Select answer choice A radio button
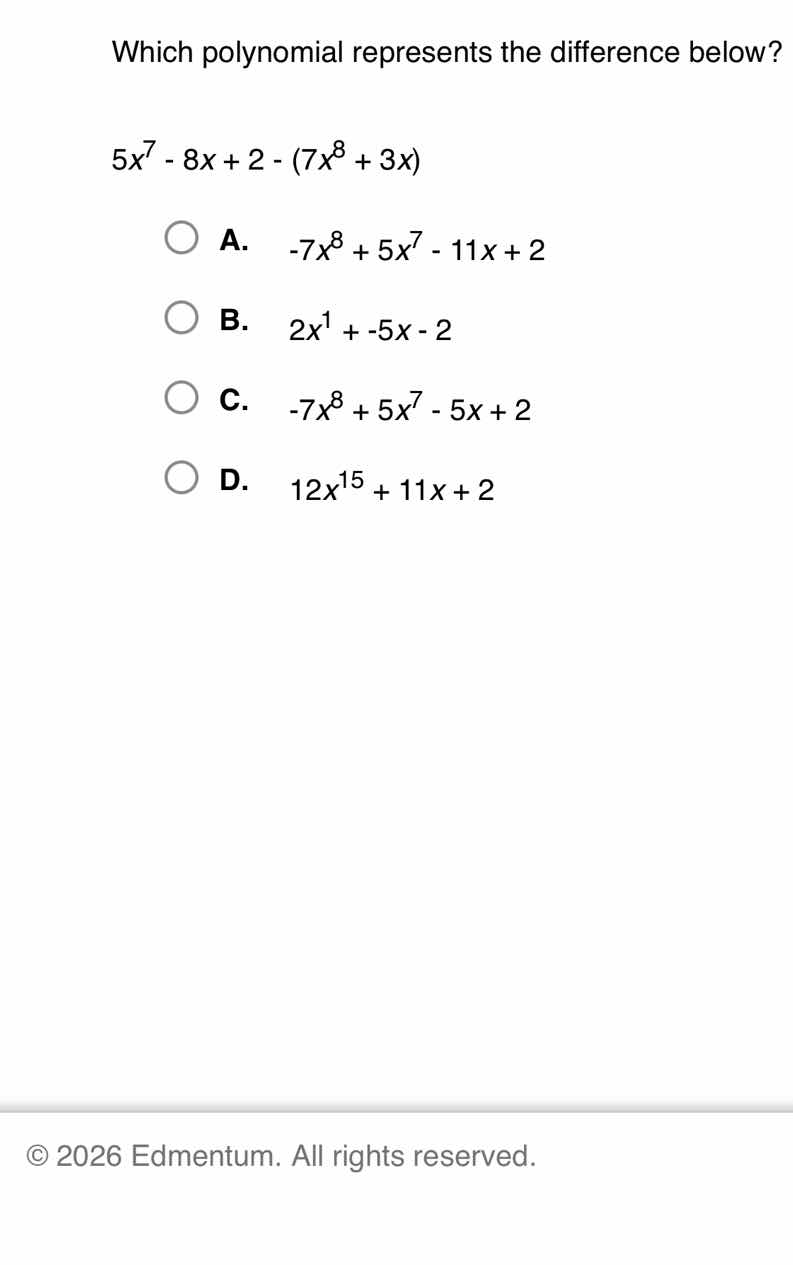 [182, 237]
